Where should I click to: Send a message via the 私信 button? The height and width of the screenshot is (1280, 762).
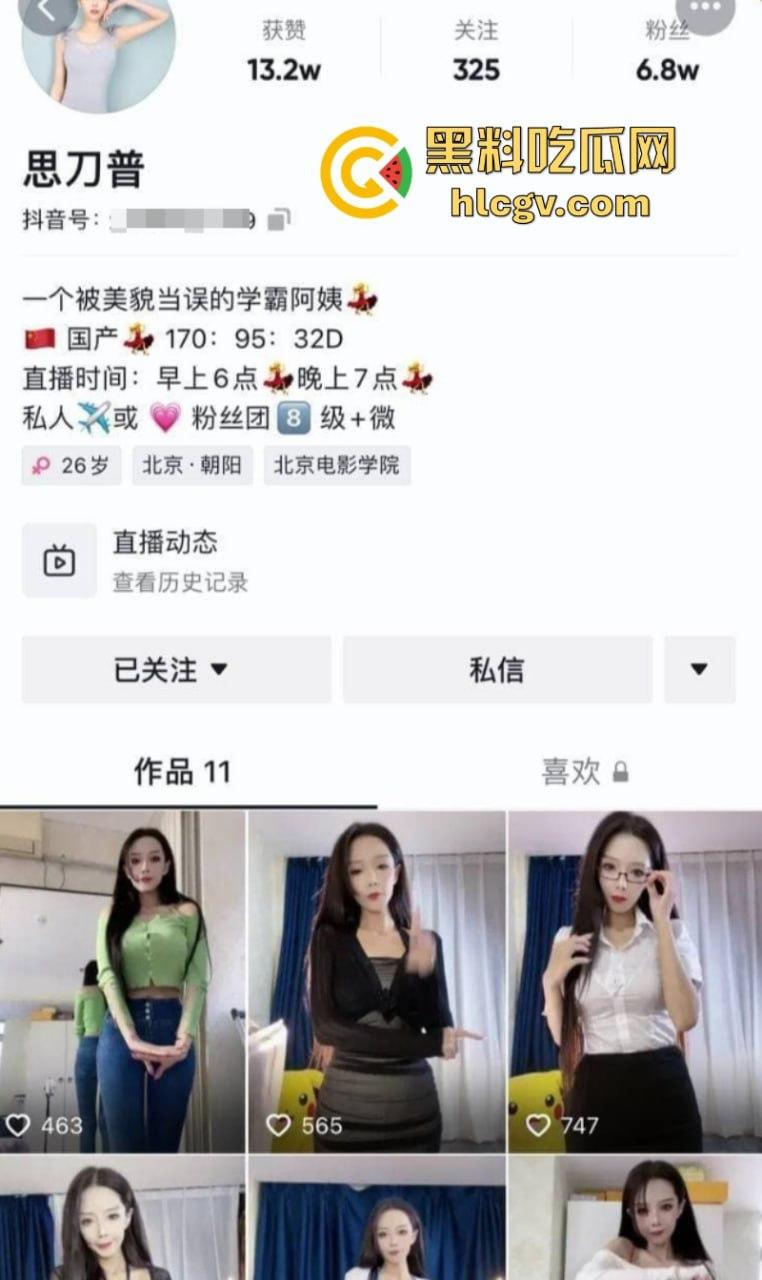click(497, 668)
